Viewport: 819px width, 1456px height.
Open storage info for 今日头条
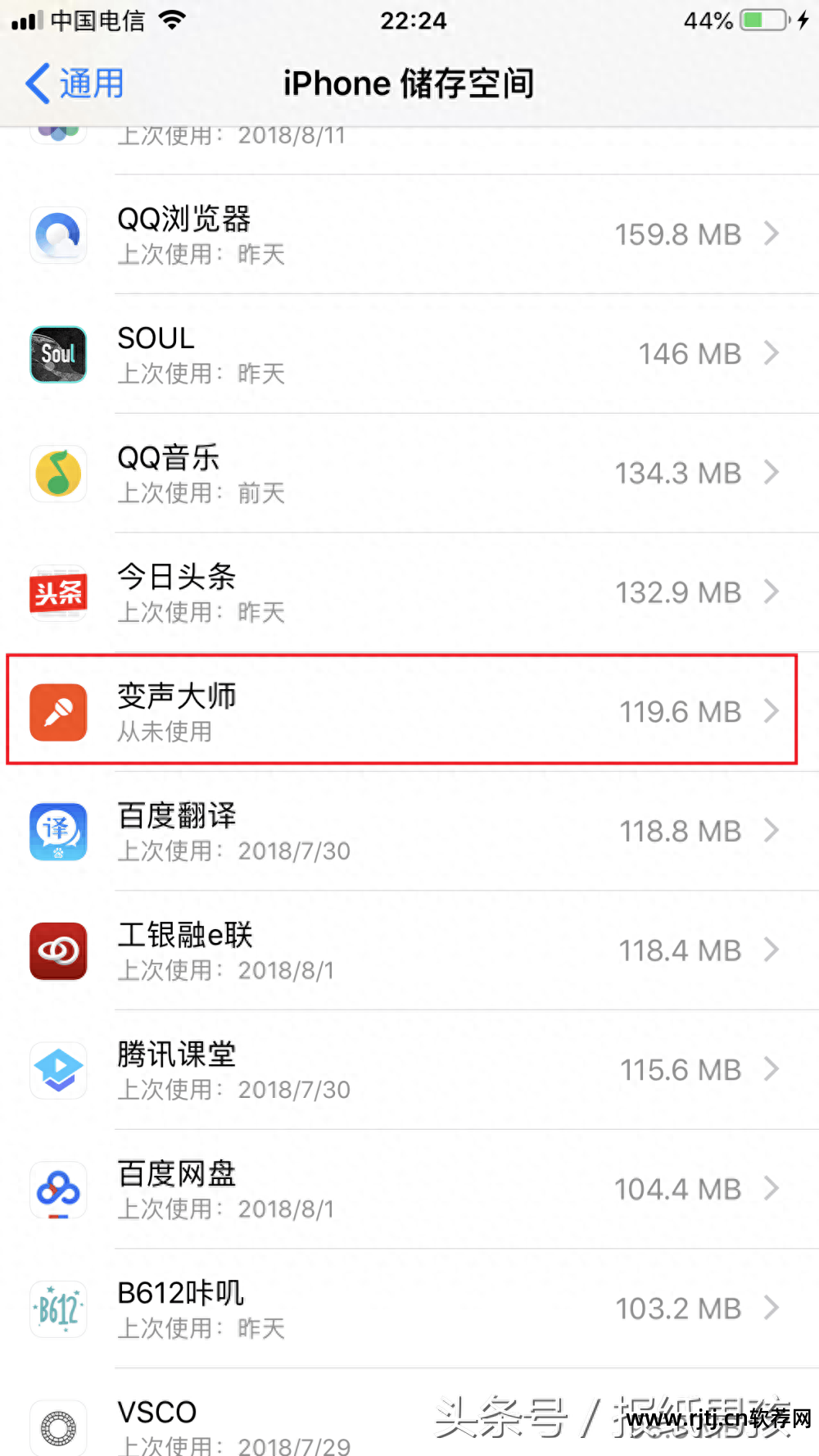(x=771, y=592)
